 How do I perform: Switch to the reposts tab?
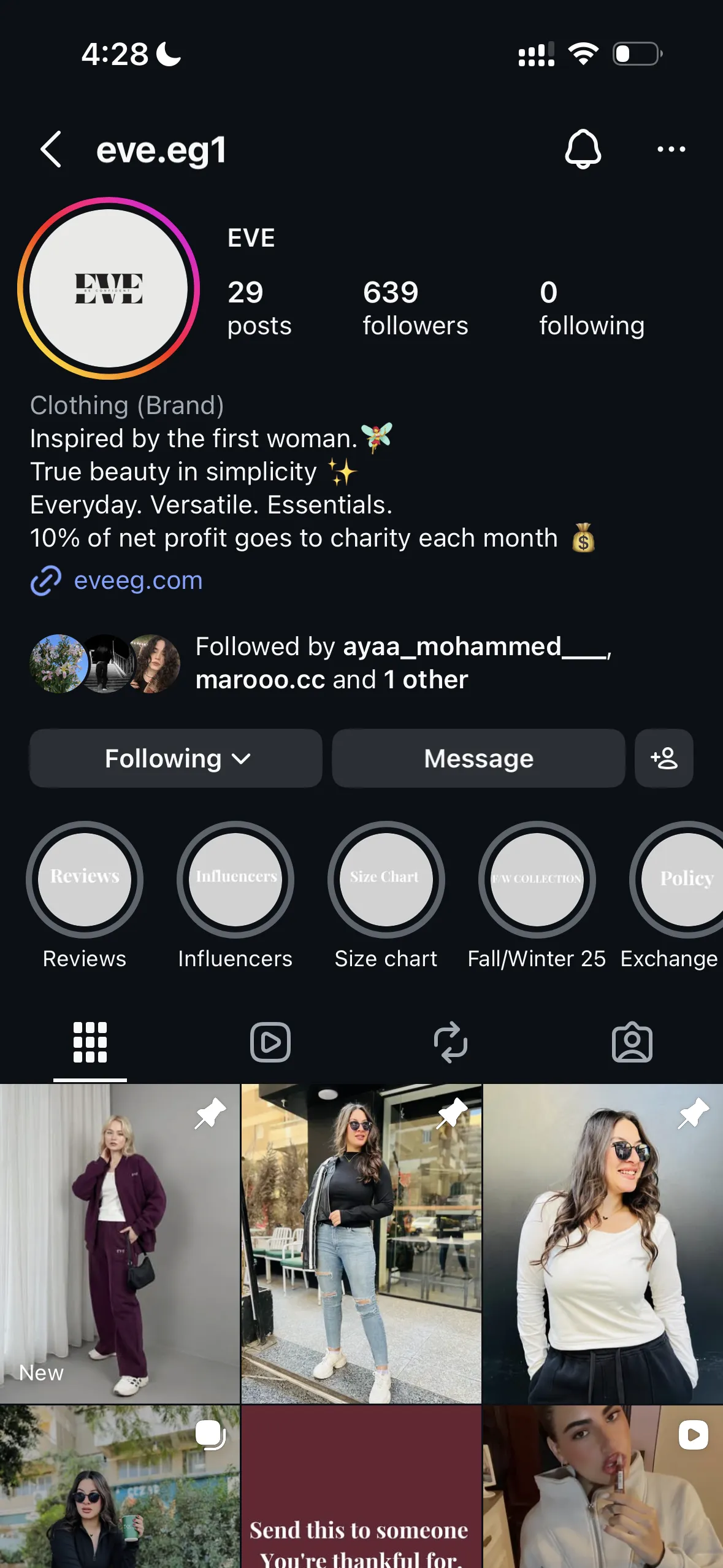pos(451,1042)
